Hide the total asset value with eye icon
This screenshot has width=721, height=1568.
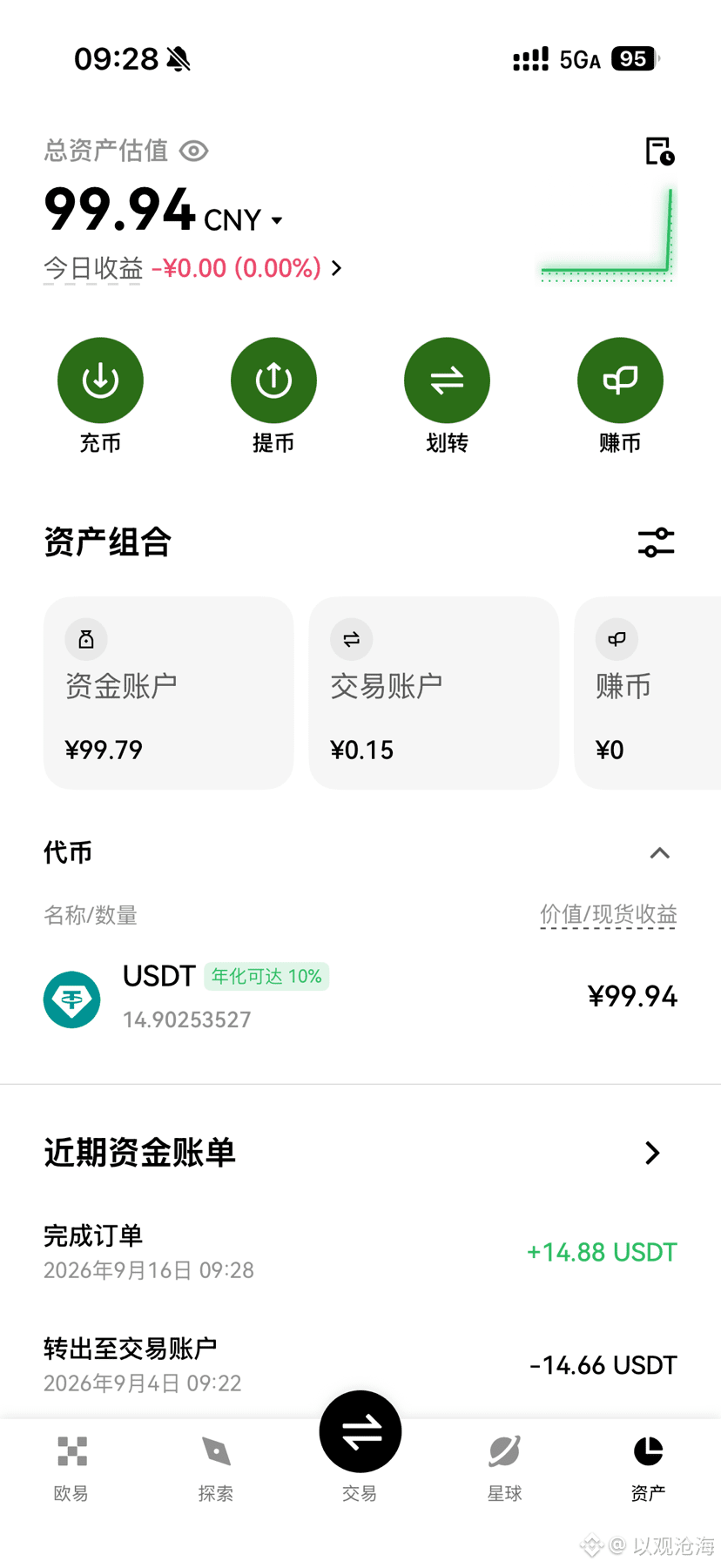click(193, 151)
